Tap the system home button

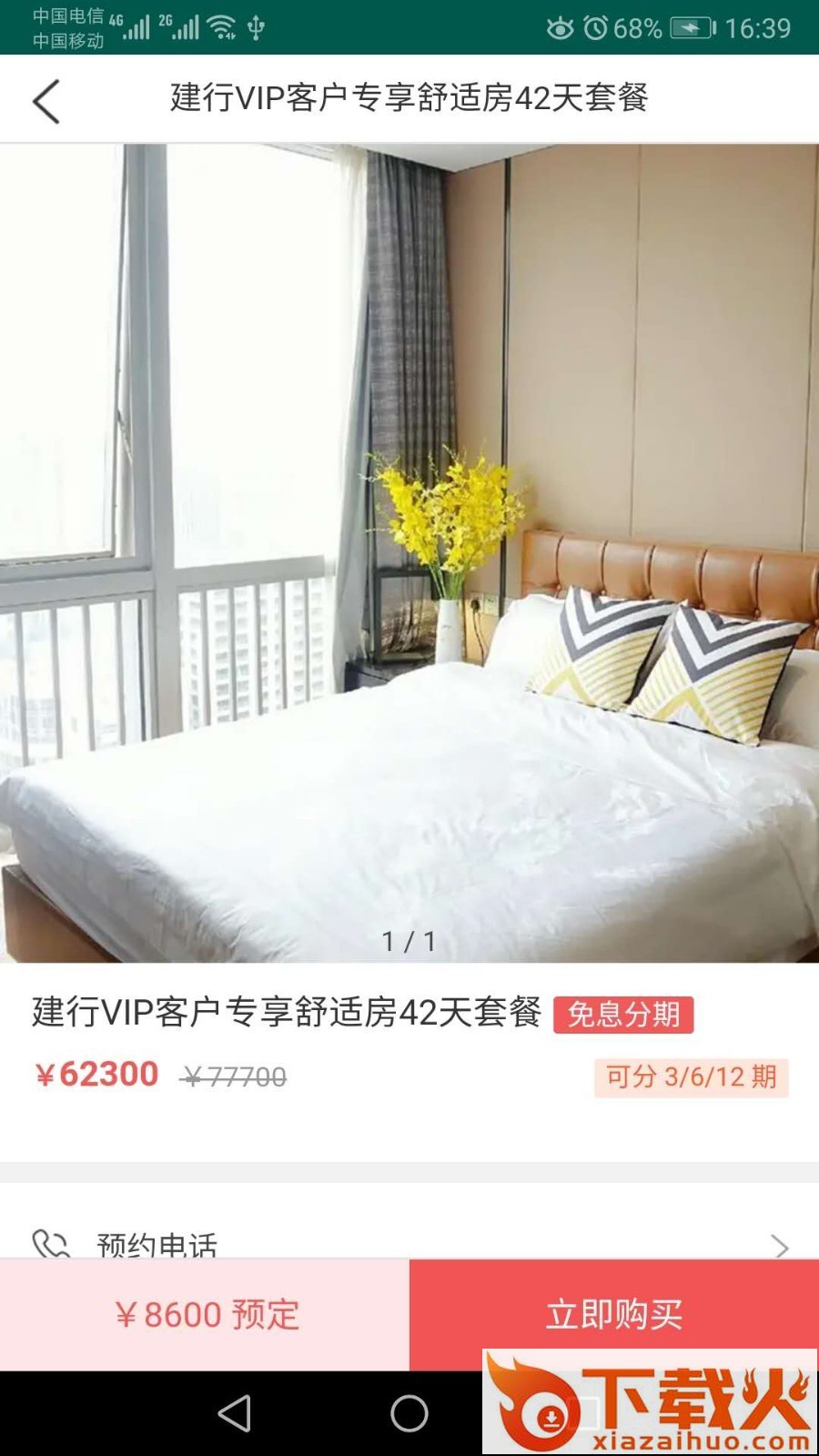[409, 1413]
